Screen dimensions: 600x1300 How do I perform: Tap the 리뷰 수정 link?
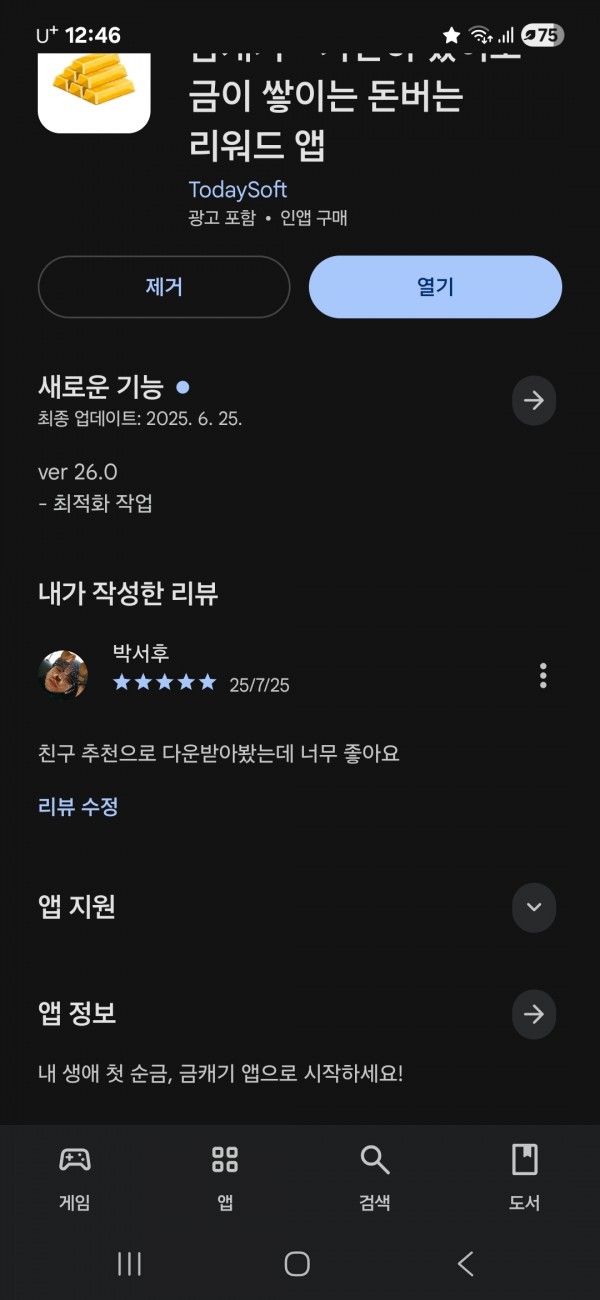pos(78,807)
